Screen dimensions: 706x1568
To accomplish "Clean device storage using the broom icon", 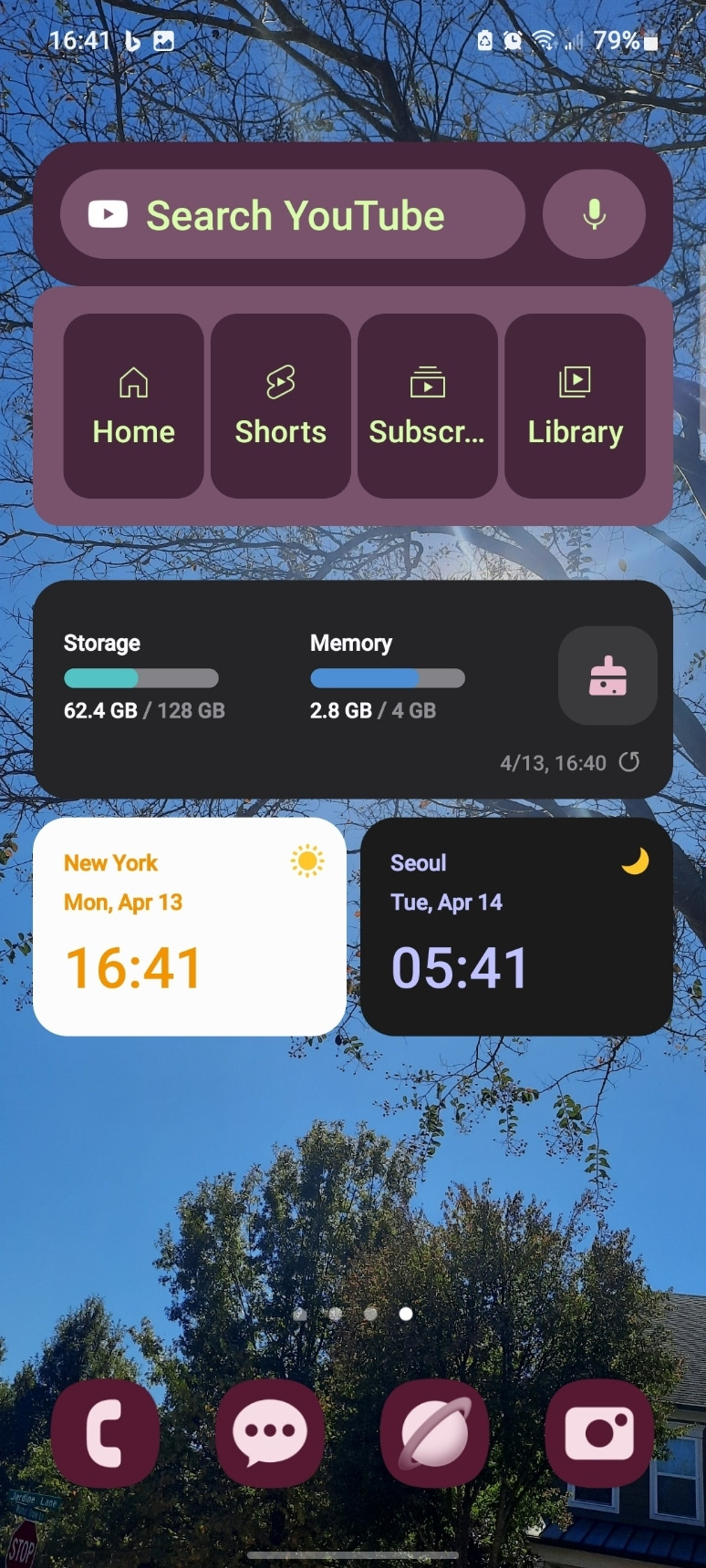I will (607, 676).
